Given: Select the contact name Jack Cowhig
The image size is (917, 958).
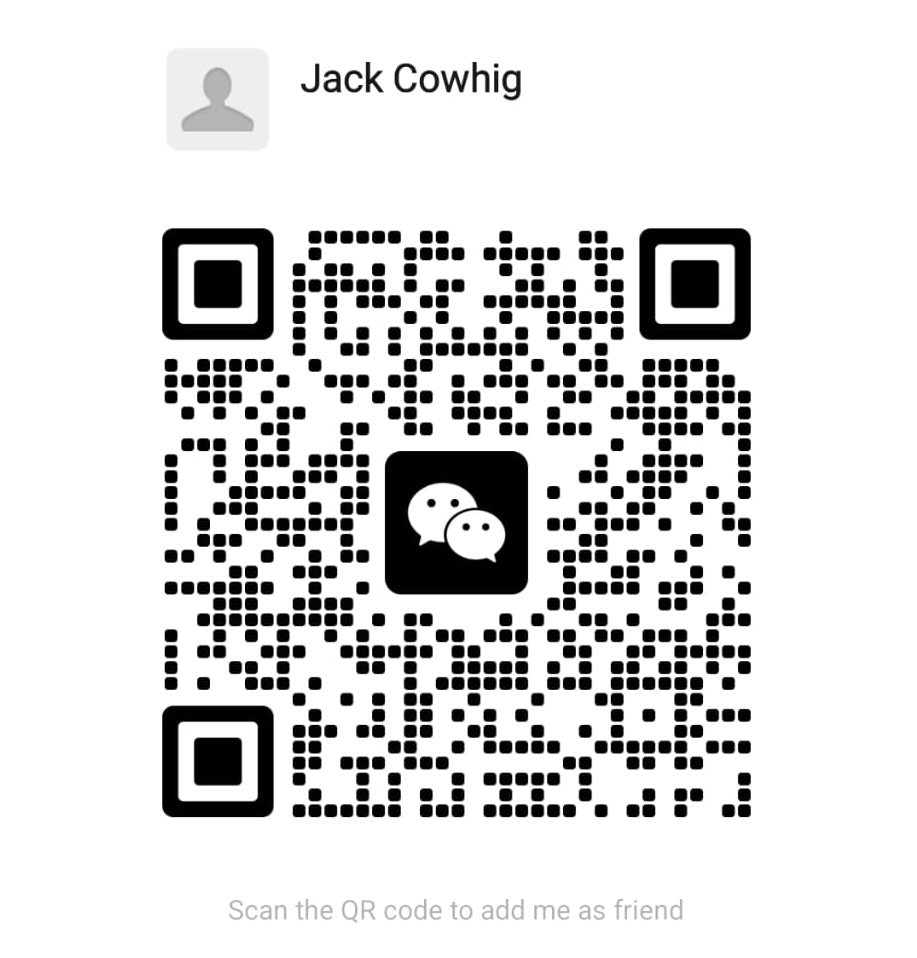Looking at the screenshot, I should (x=411, y=79).
